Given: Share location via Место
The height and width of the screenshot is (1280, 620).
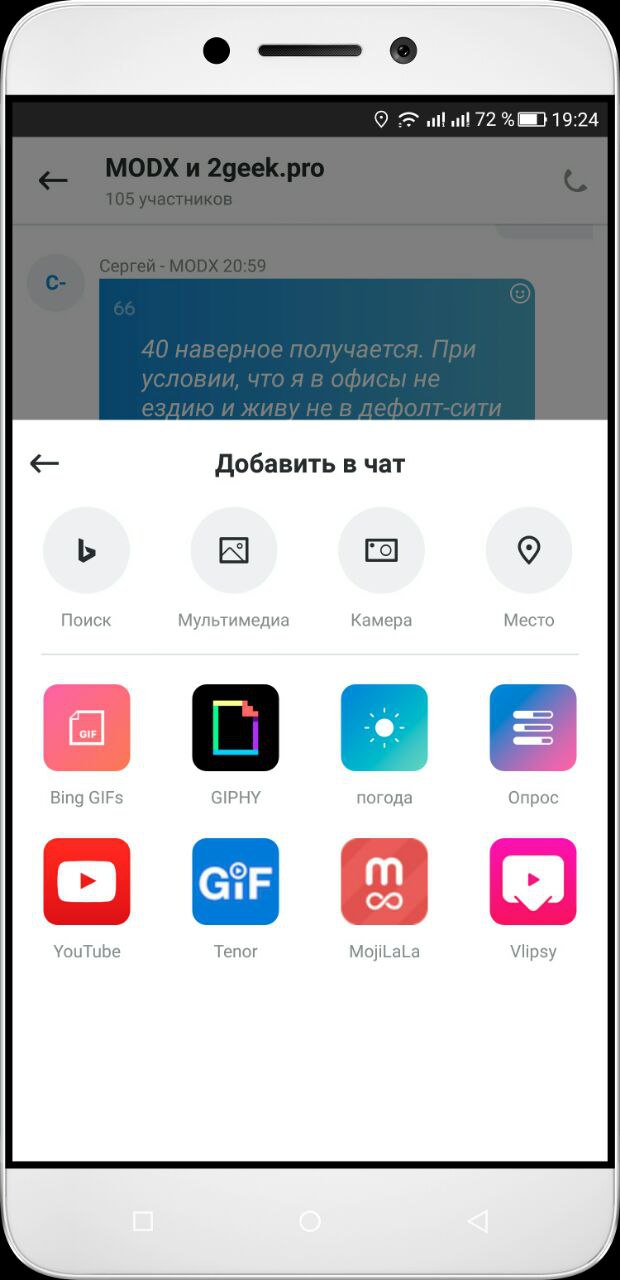Looking at the screenshot, I should pos(529,550).
